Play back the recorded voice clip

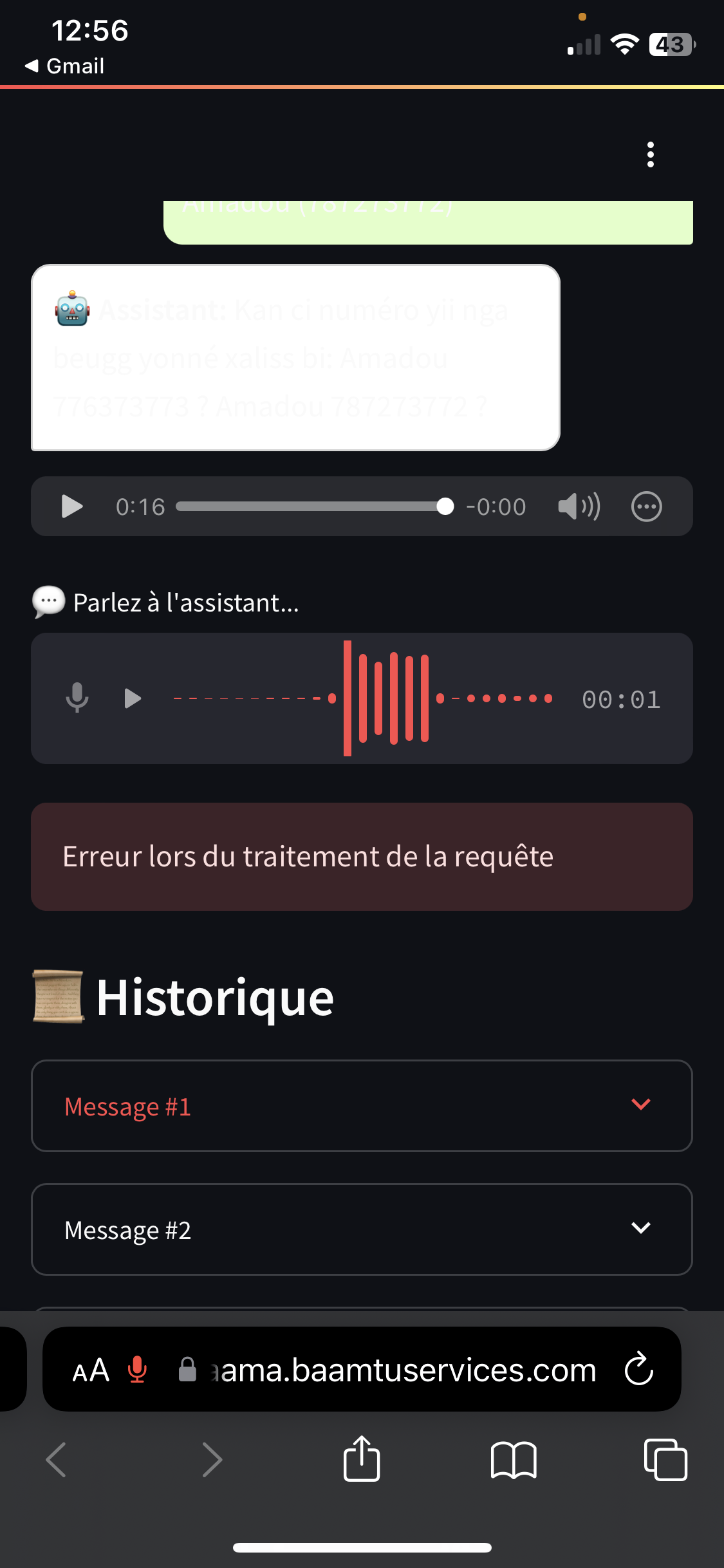[133, 698]
